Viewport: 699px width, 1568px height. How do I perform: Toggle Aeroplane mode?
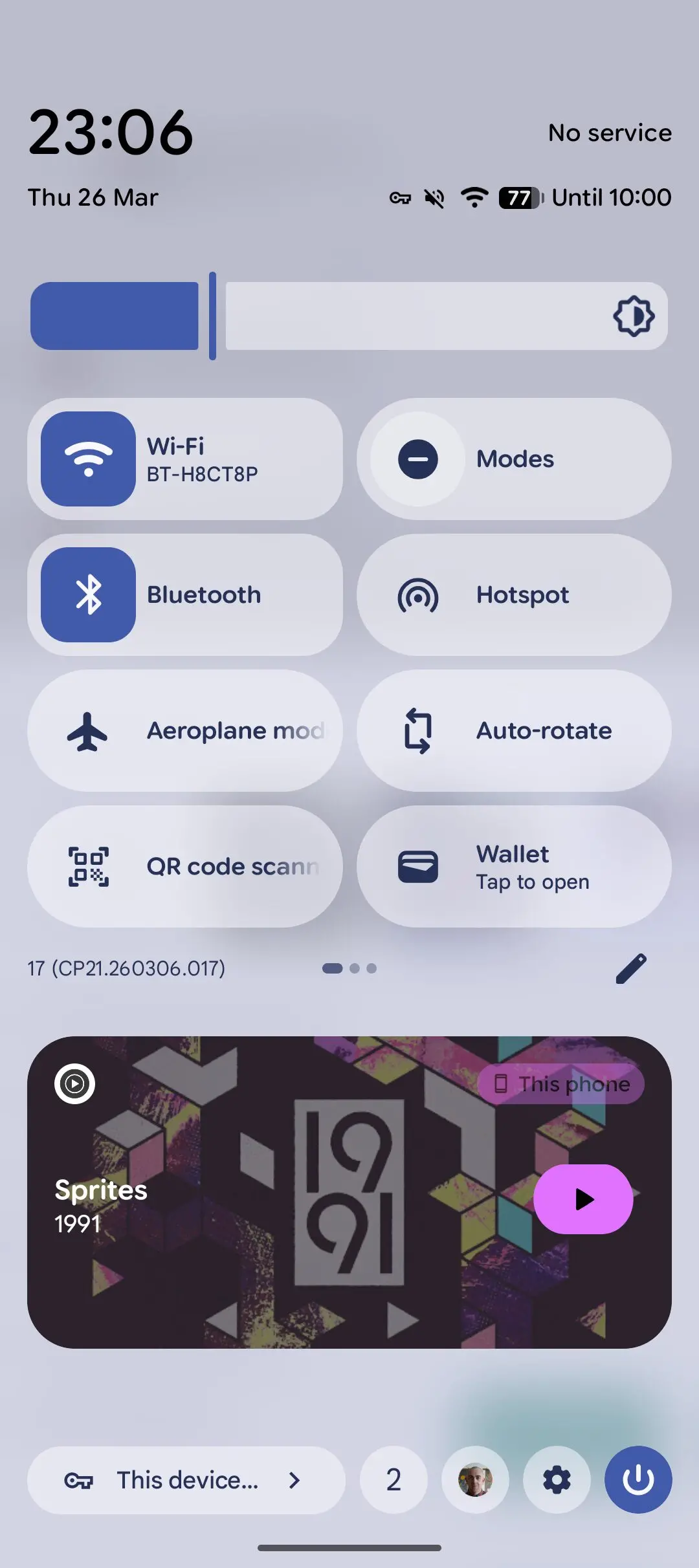[x=184, y=730]
